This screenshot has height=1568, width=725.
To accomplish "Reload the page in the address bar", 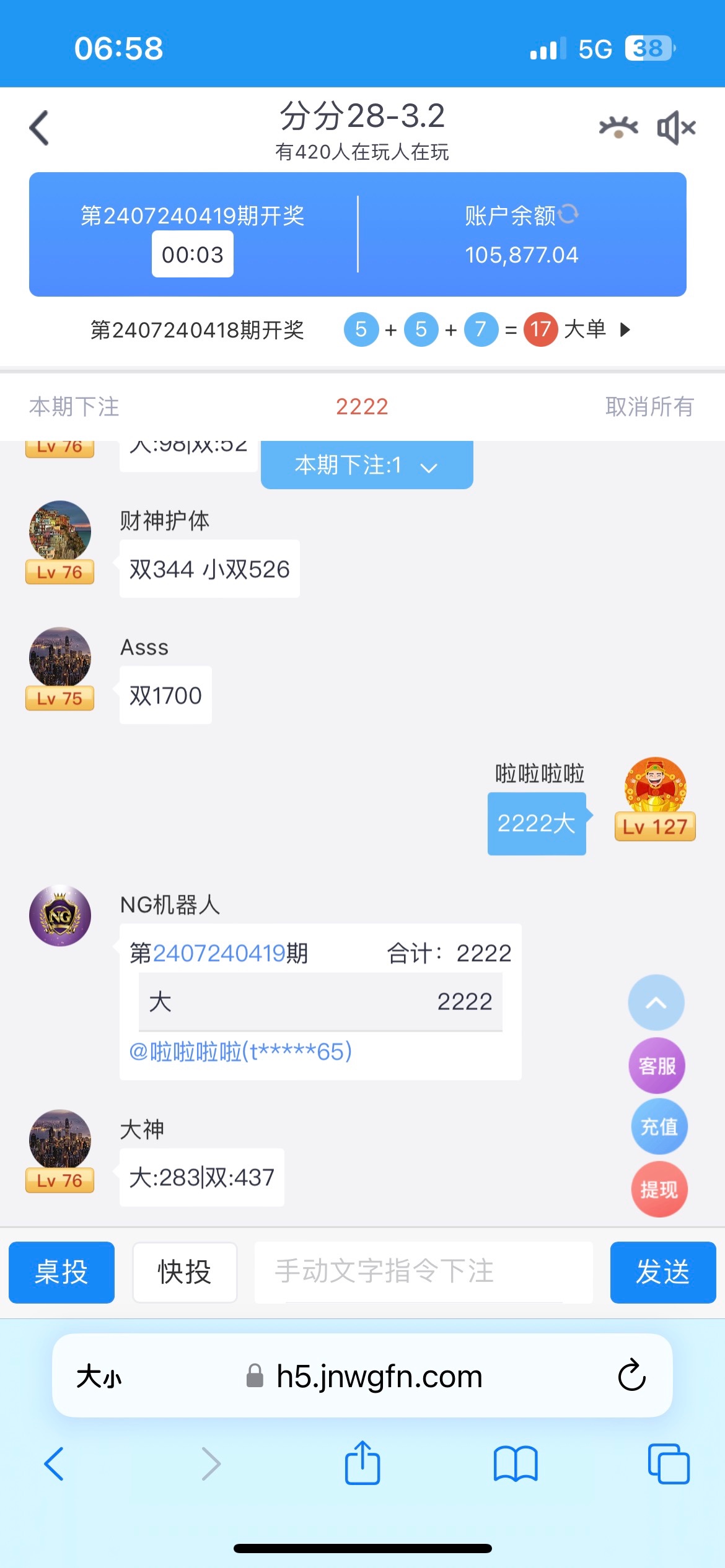I will pos(631,1376).
